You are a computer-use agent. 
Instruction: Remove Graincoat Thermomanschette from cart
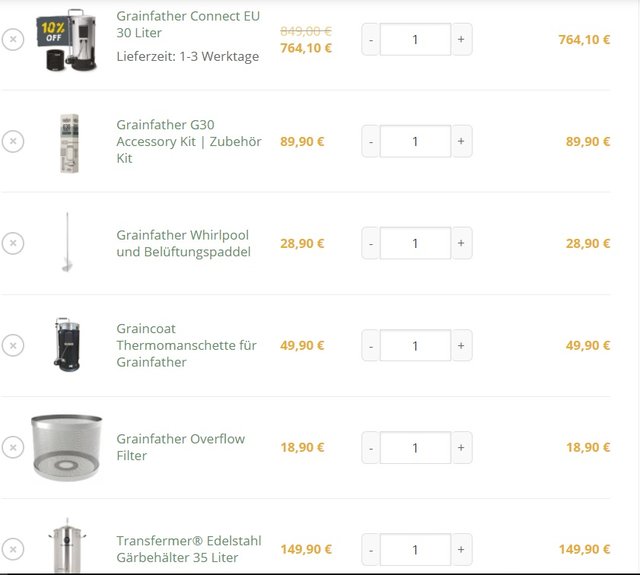[x=12, y=345]
